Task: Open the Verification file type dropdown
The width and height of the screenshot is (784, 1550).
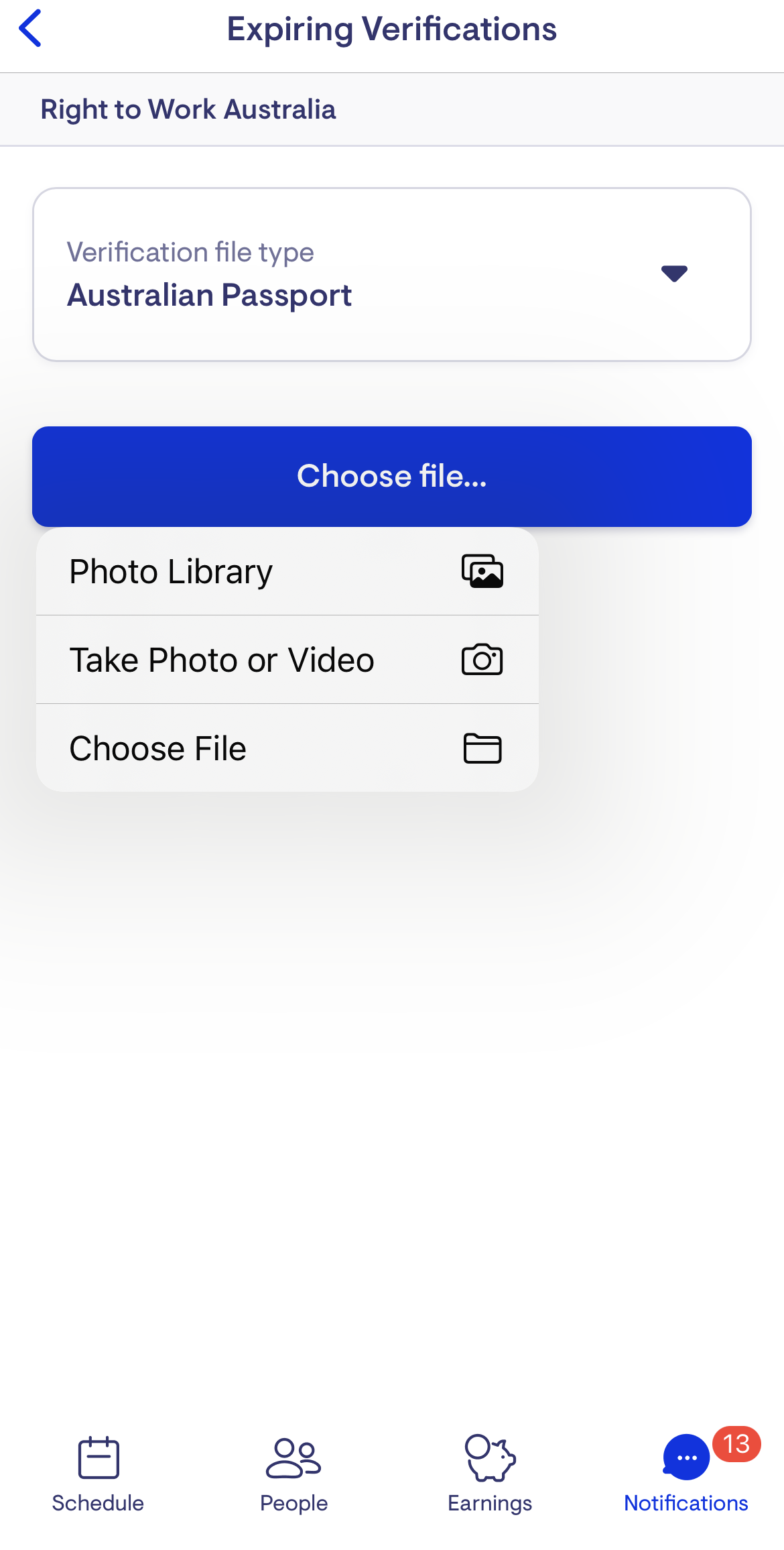Action: pos(392,274)
